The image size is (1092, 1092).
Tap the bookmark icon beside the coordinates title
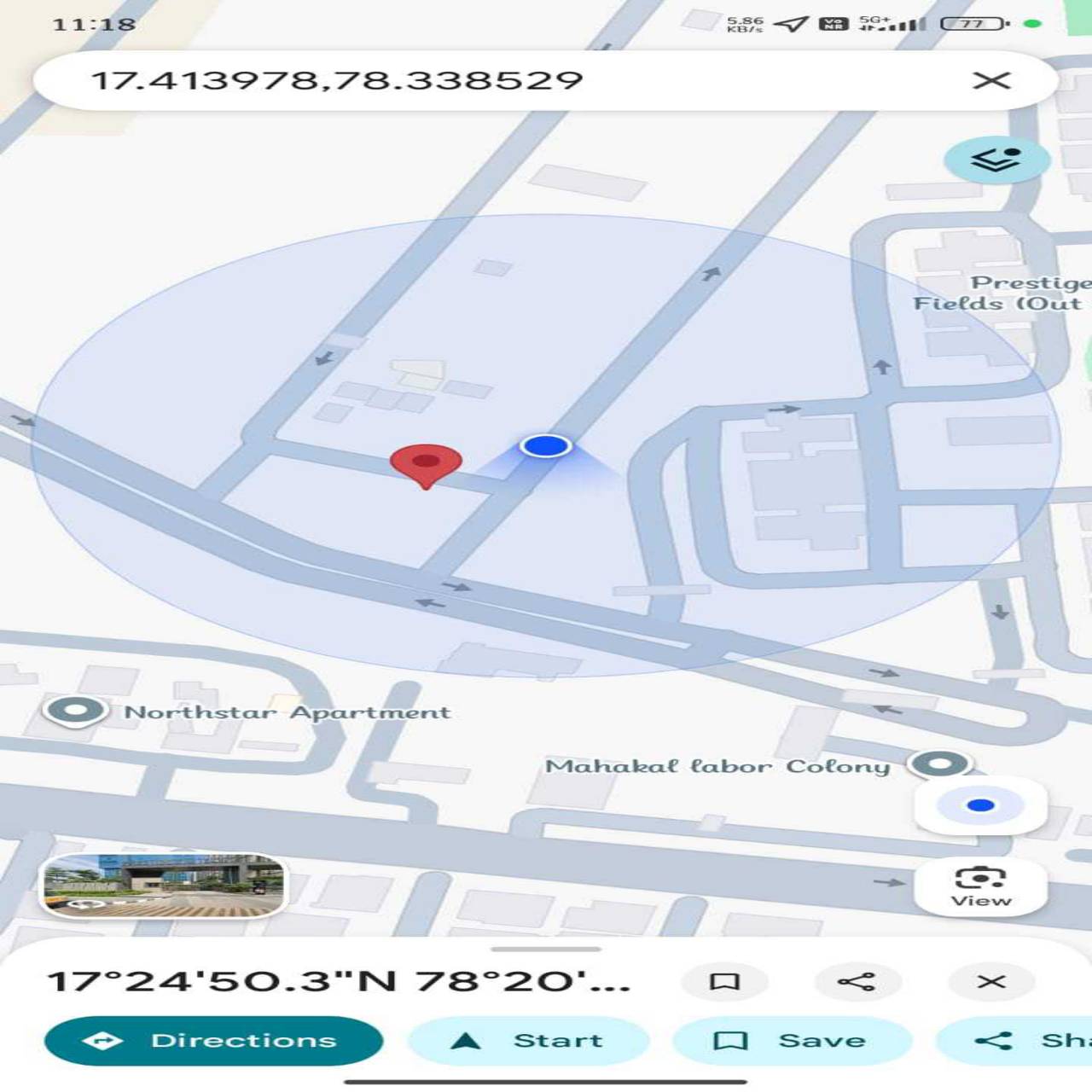725,981
